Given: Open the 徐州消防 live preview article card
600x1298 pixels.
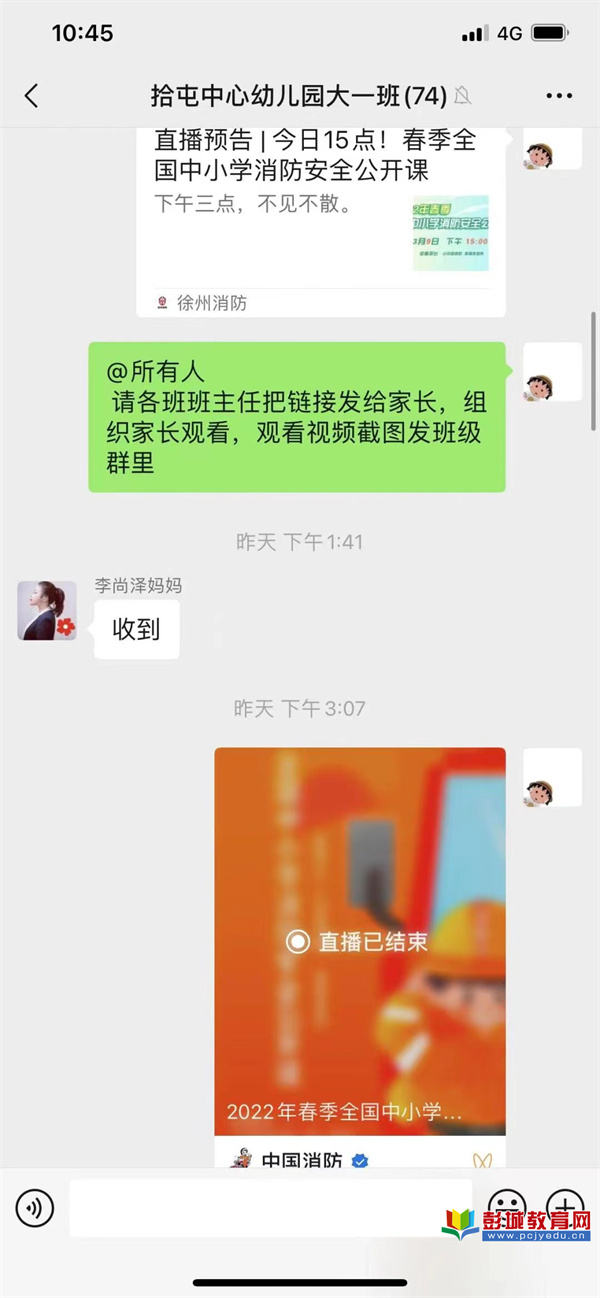Looking at the screenshot, I should pyautogui.click(x=320, y=220).
